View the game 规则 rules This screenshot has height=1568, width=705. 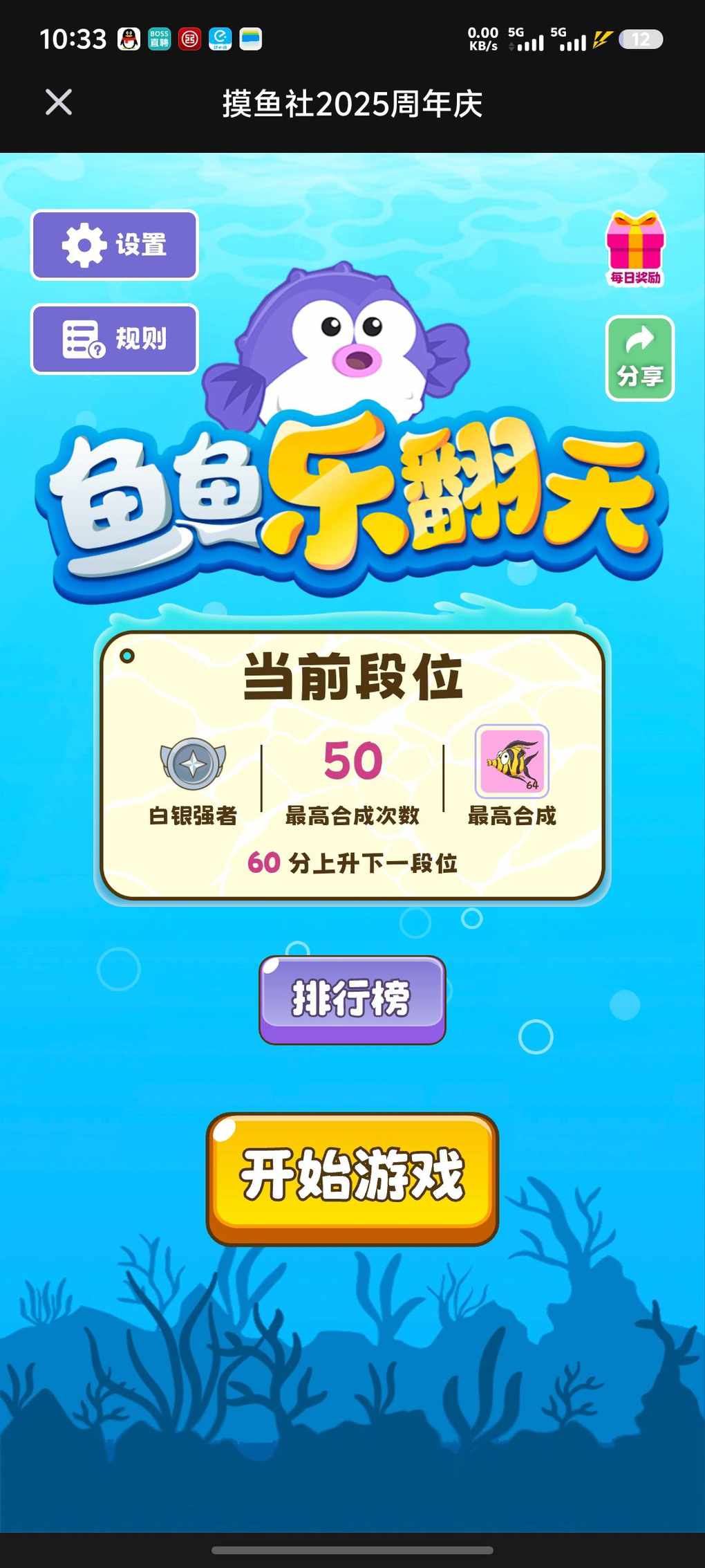115,339
